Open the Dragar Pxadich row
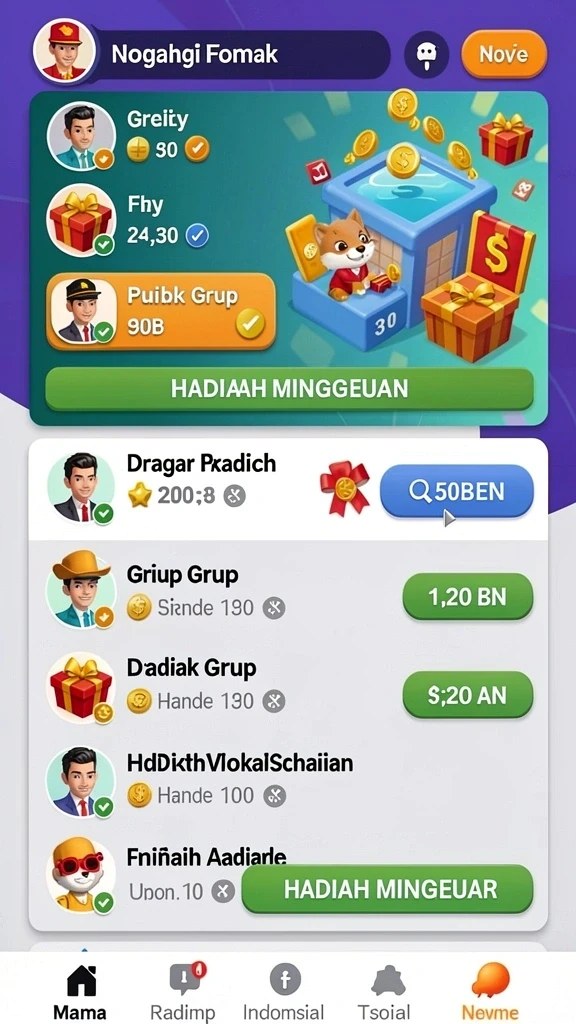The height and width of the screenshot is (1024, 576). 288,489
